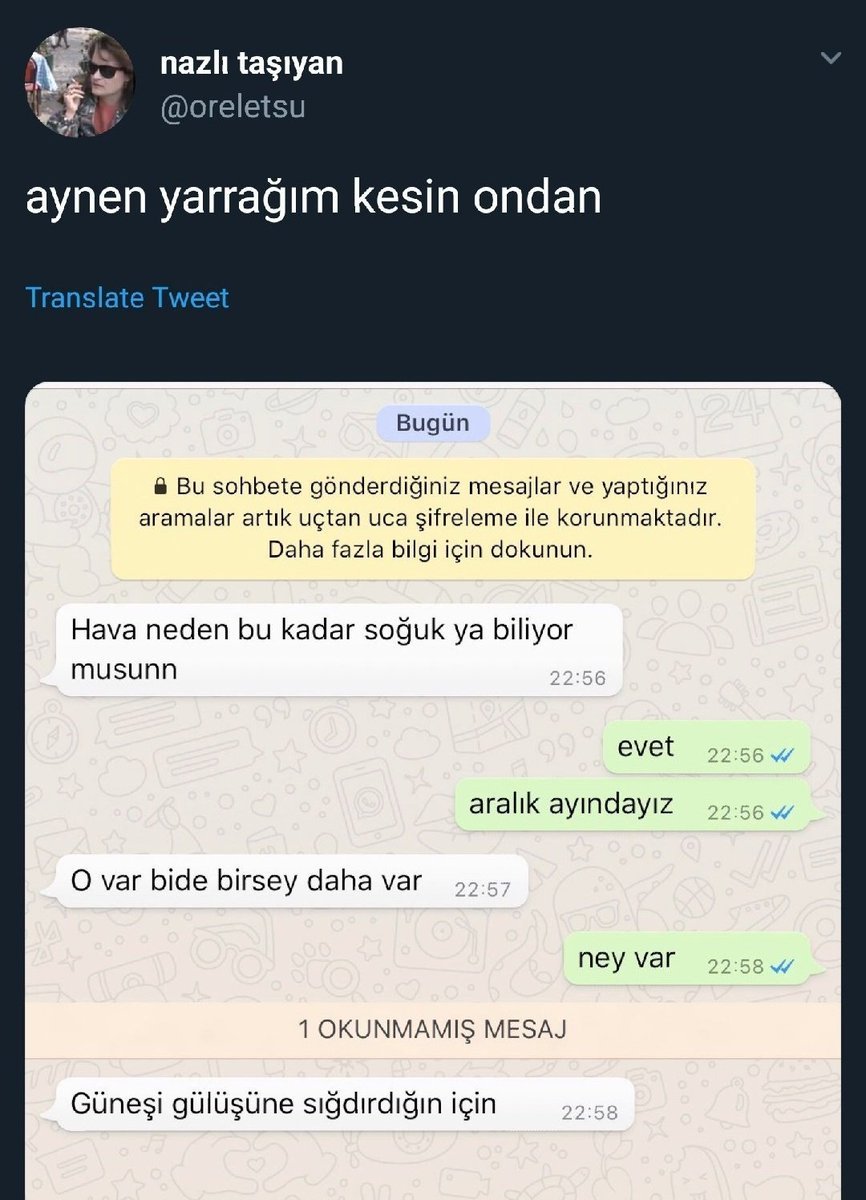This screenshot has width=866, height=1200.
Task: Open the attached WhatsApp chat image
Action: [x=432, y=790]
